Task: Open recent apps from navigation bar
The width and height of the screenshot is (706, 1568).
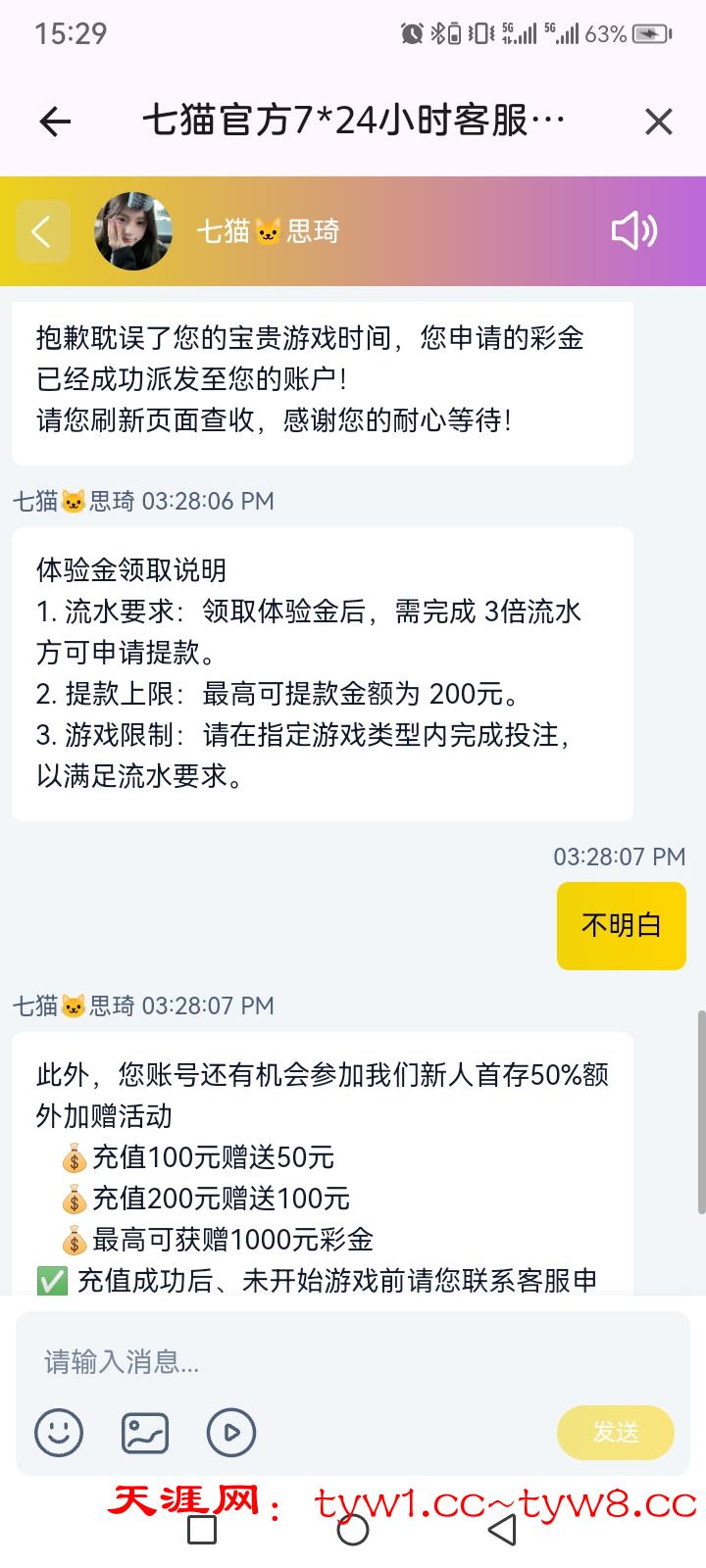Action: click(202, 1530)
